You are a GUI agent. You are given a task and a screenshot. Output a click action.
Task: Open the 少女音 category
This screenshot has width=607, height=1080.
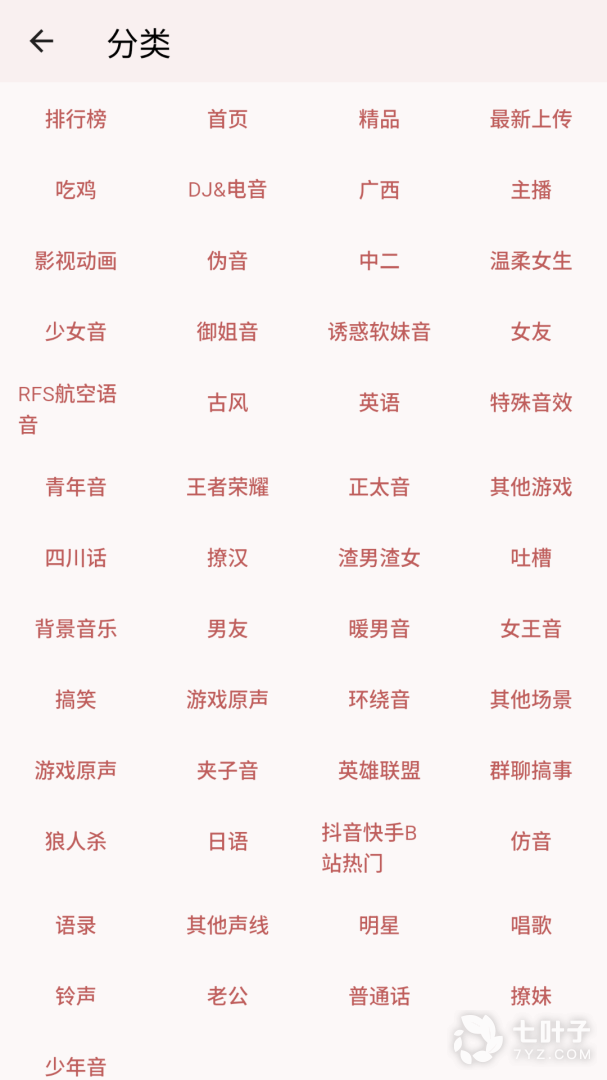(76, 332)
